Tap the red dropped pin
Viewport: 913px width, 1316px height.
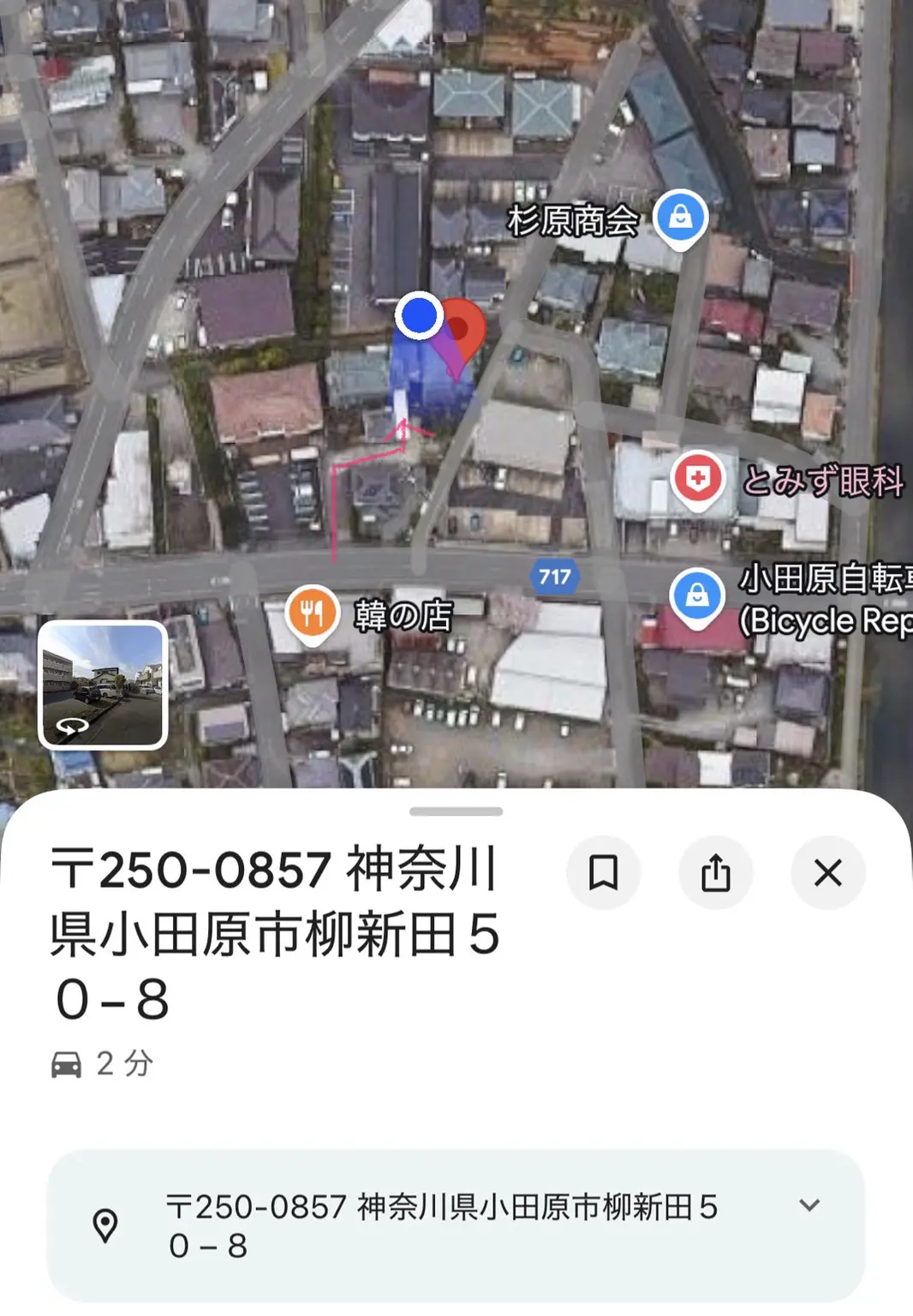point(462,329)
